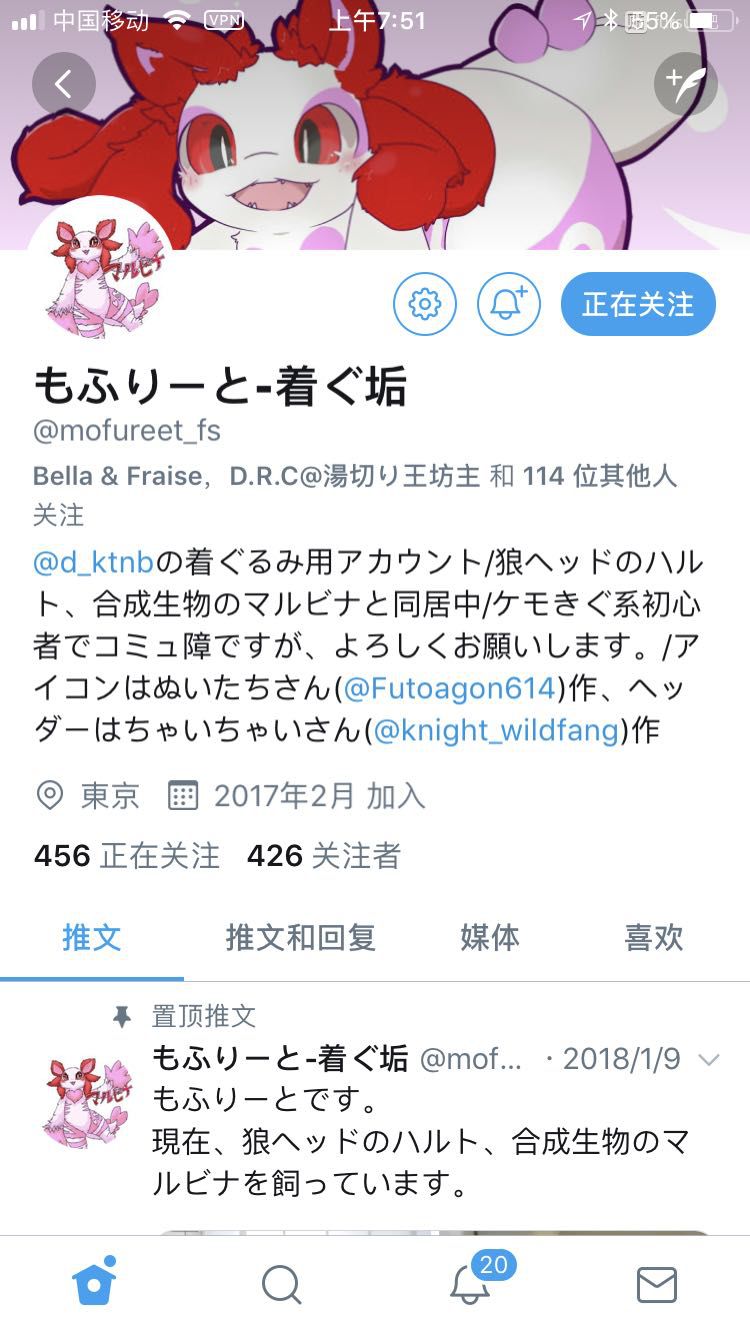Switch to the 媒体 tab

[x=489, y=937]
